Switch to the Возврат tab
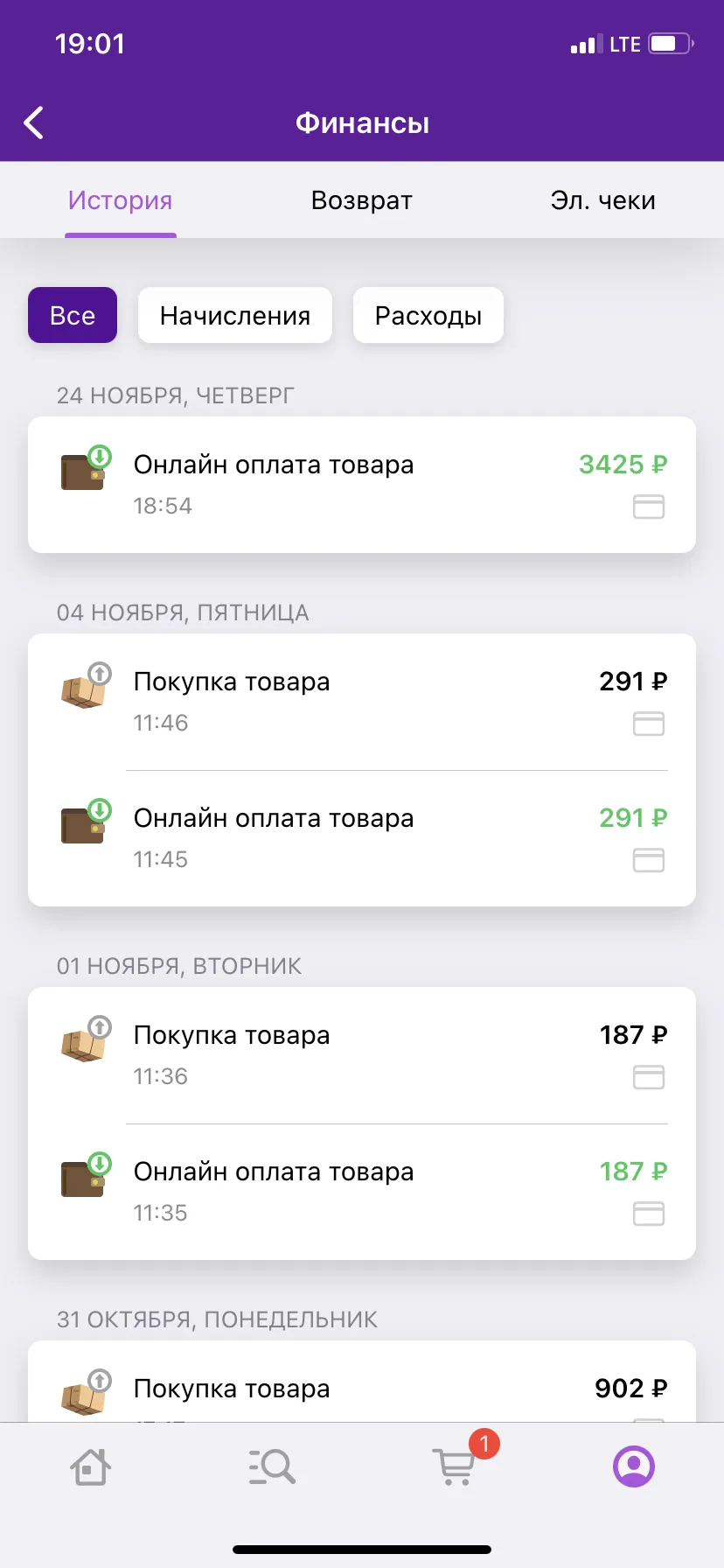 click(x=361, y=200)
